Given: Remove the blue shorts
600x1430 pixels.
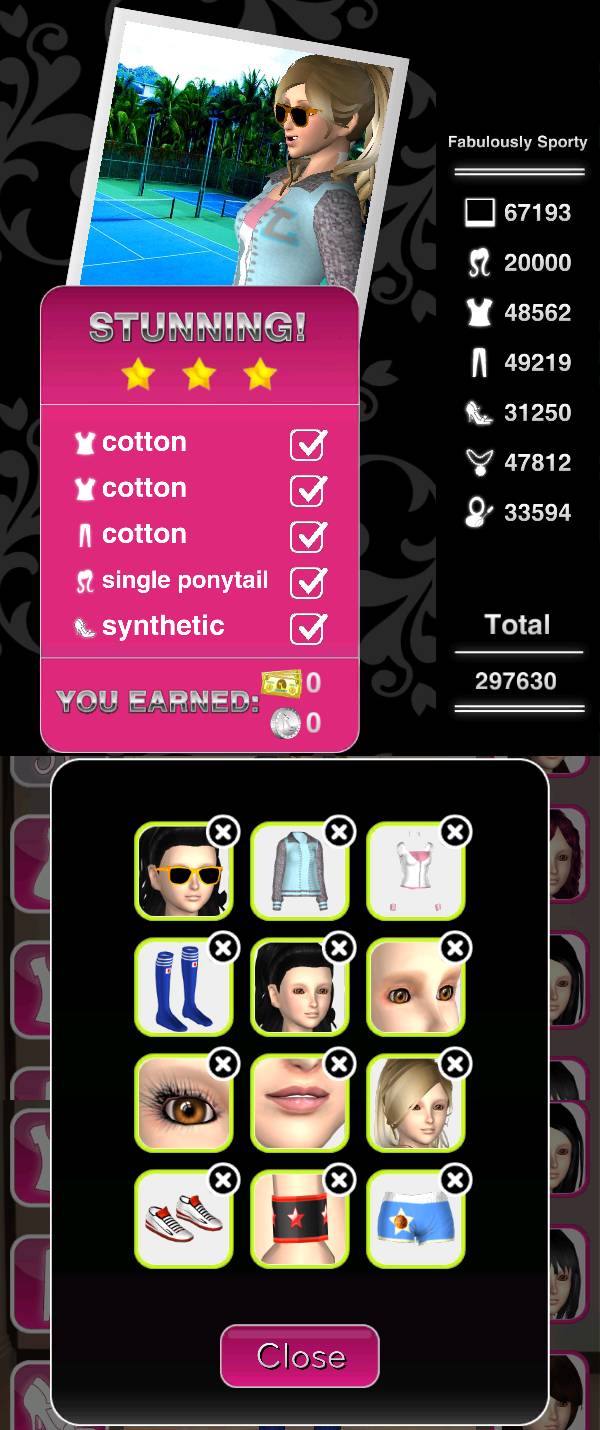Looking at the screenshot, I should pyautogui.click(x=455, y=1181).
